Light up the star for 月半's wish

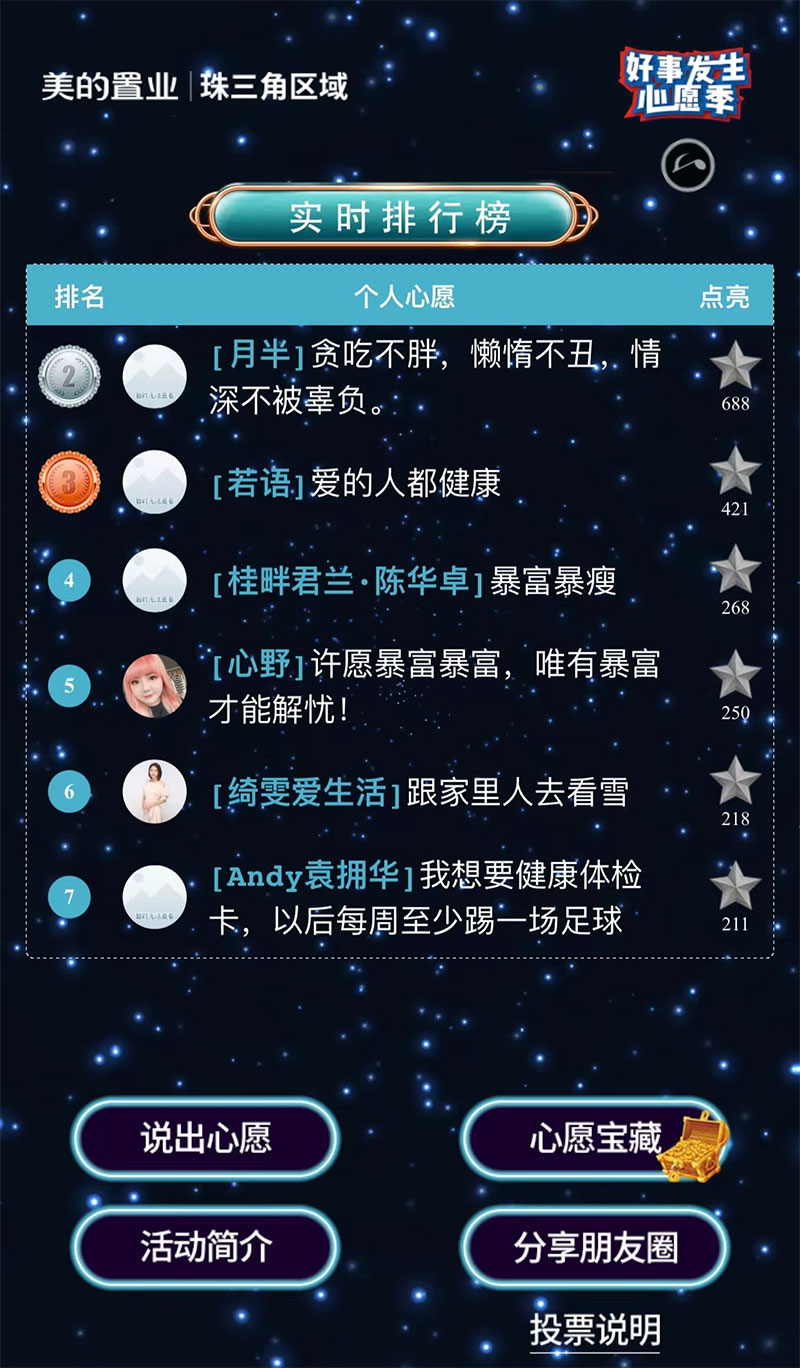click(735, 367)
